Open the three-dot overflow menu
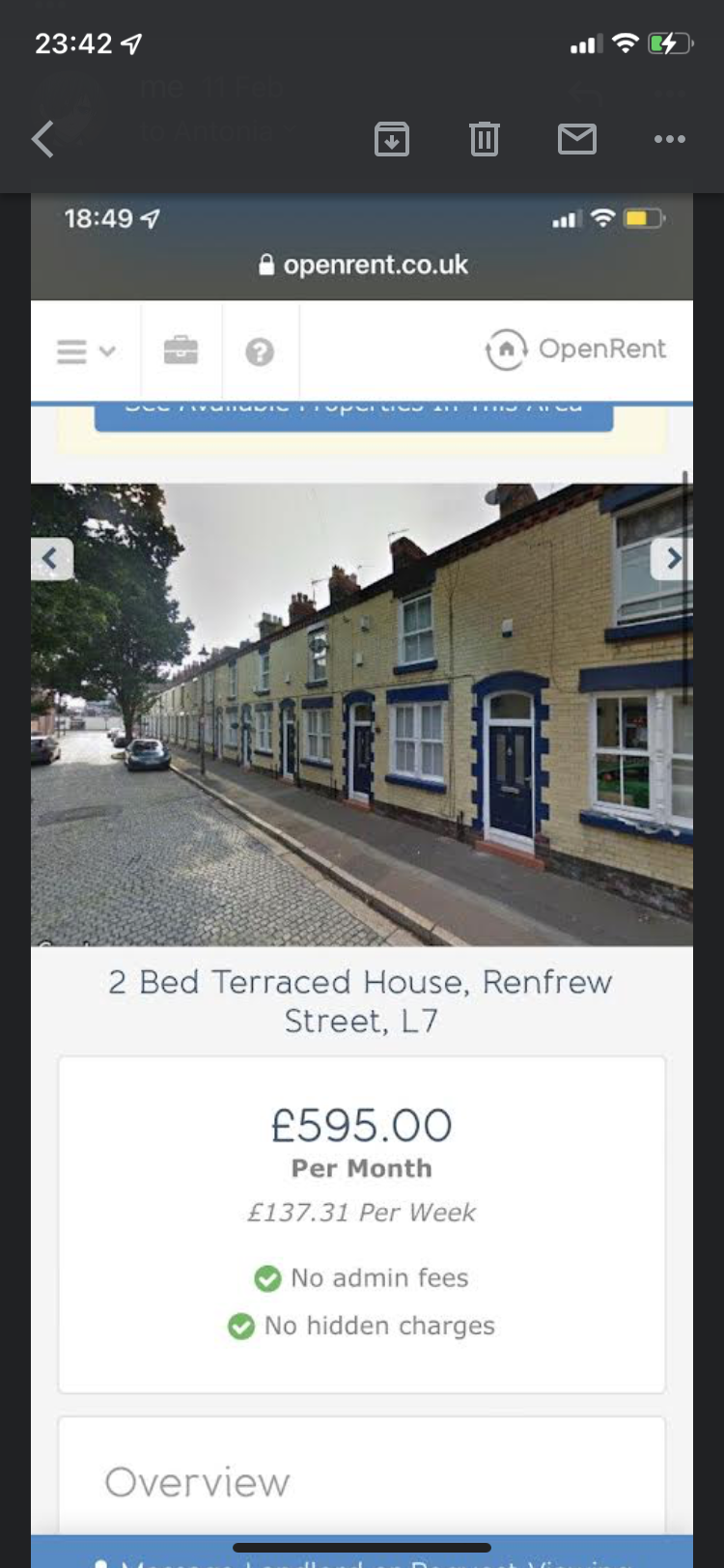 tap(669, 139)
